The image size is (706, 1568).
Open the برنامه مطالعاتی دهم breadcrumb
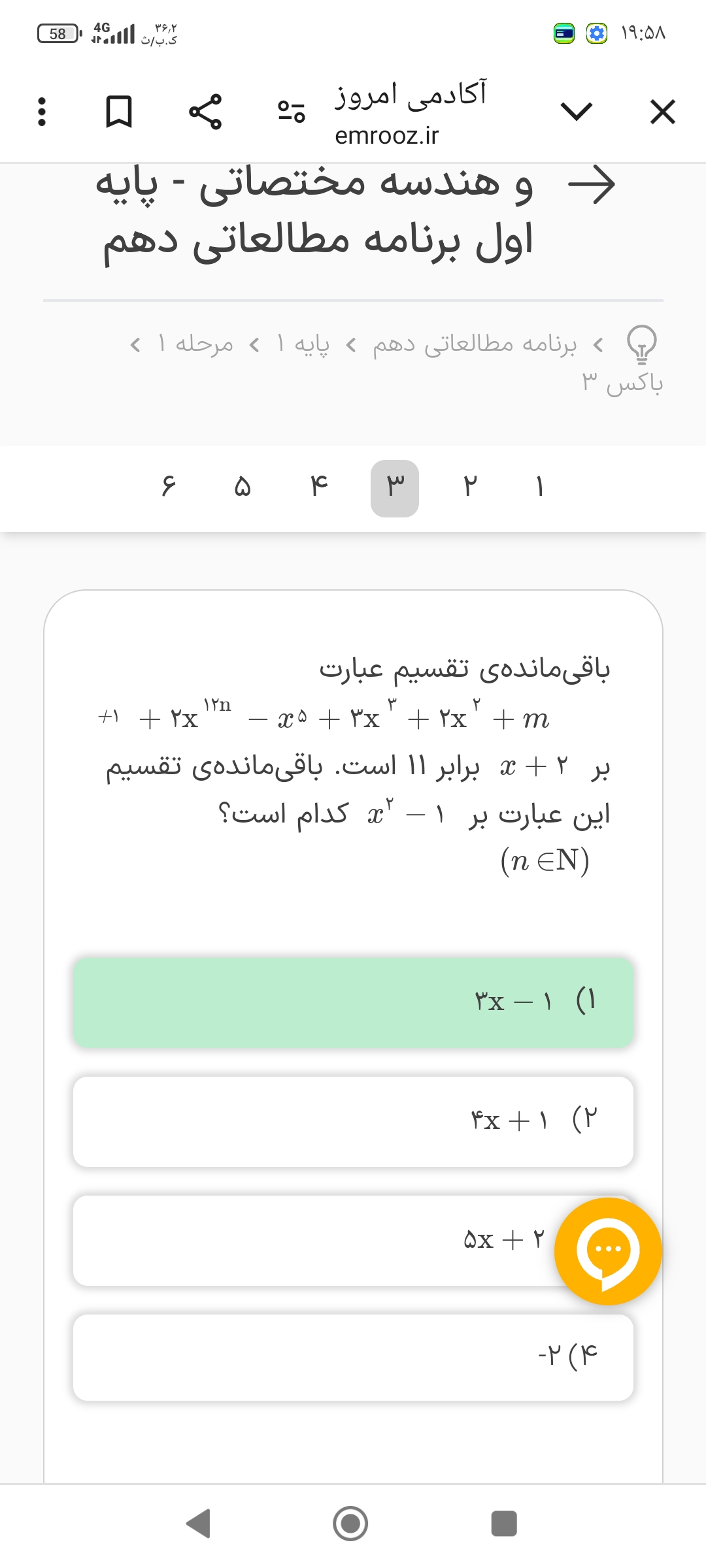click(x=475, y=344)
